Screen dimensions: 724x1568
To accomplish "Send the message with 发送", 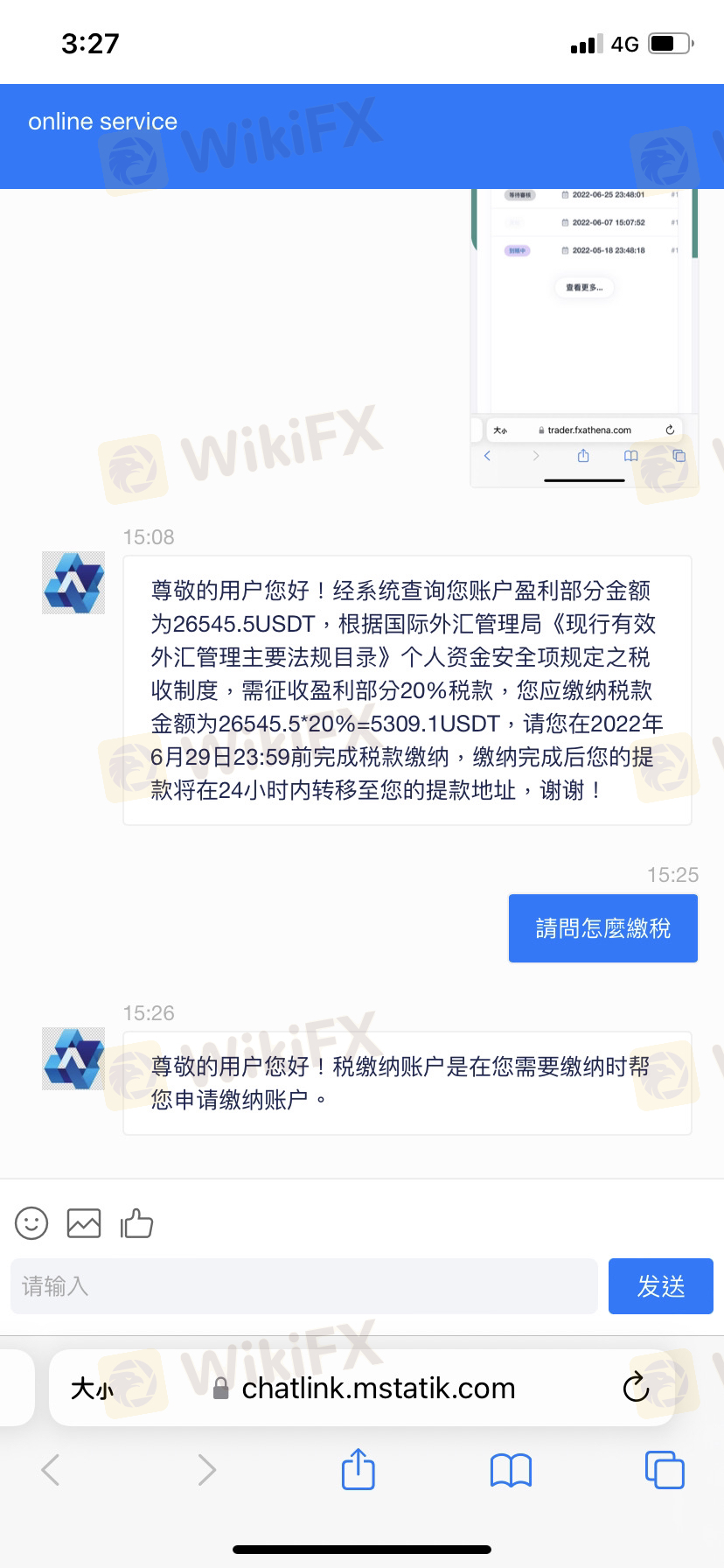I will coord(660,1285).
